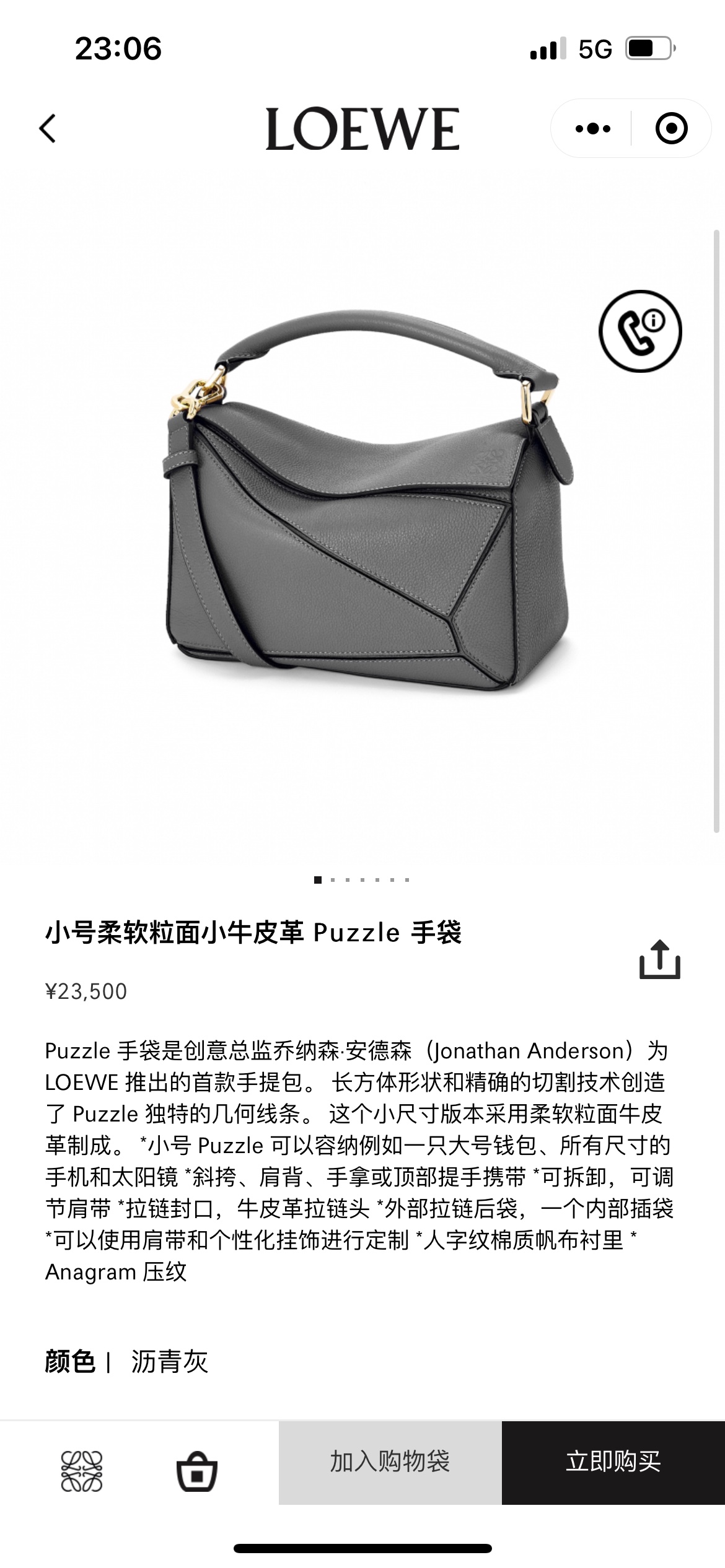
Task: Tap the LOEWE header title
Action: click(362, 128)
